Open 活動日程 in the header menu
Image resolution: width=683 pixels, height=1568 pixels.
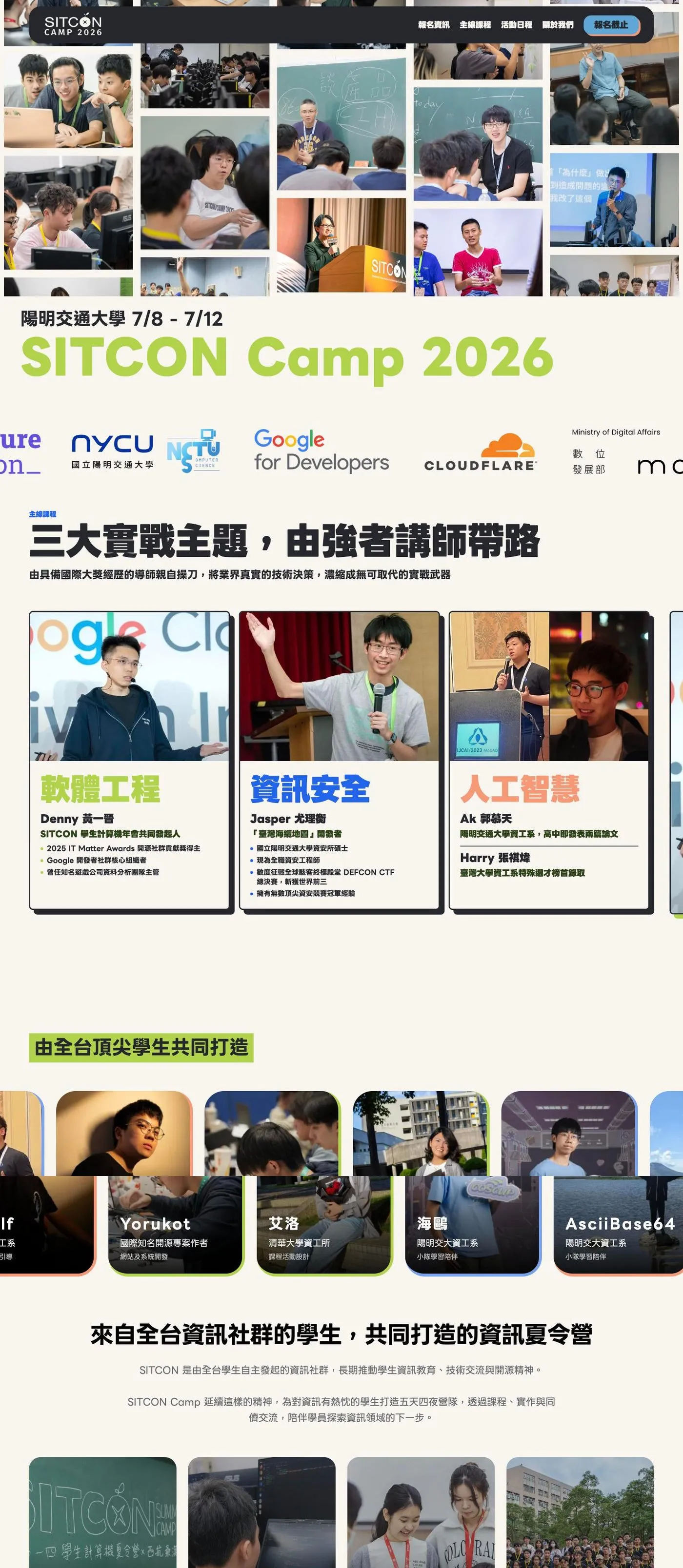point(516,25)
